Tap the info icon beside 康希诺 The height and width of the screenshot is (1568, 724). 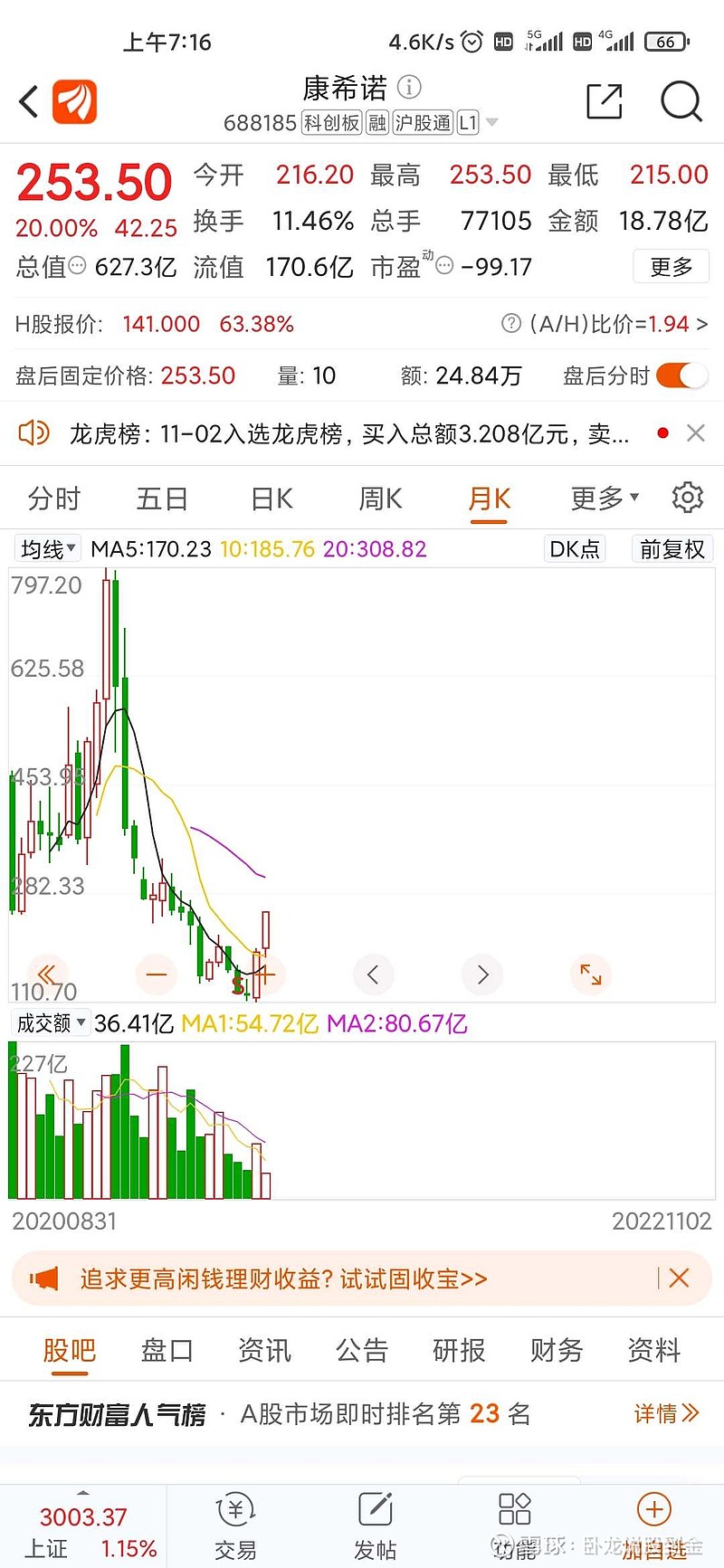[408, 87]
